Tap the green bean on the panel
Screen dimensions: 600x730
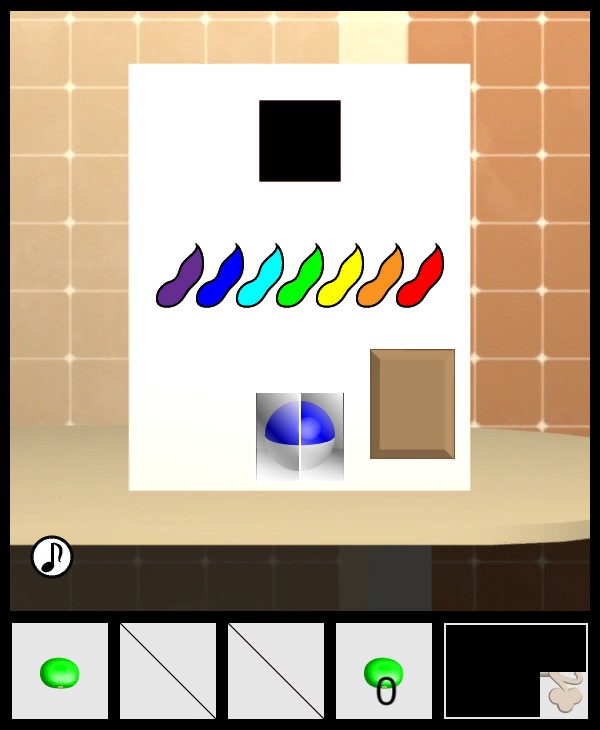click(300, 278)
